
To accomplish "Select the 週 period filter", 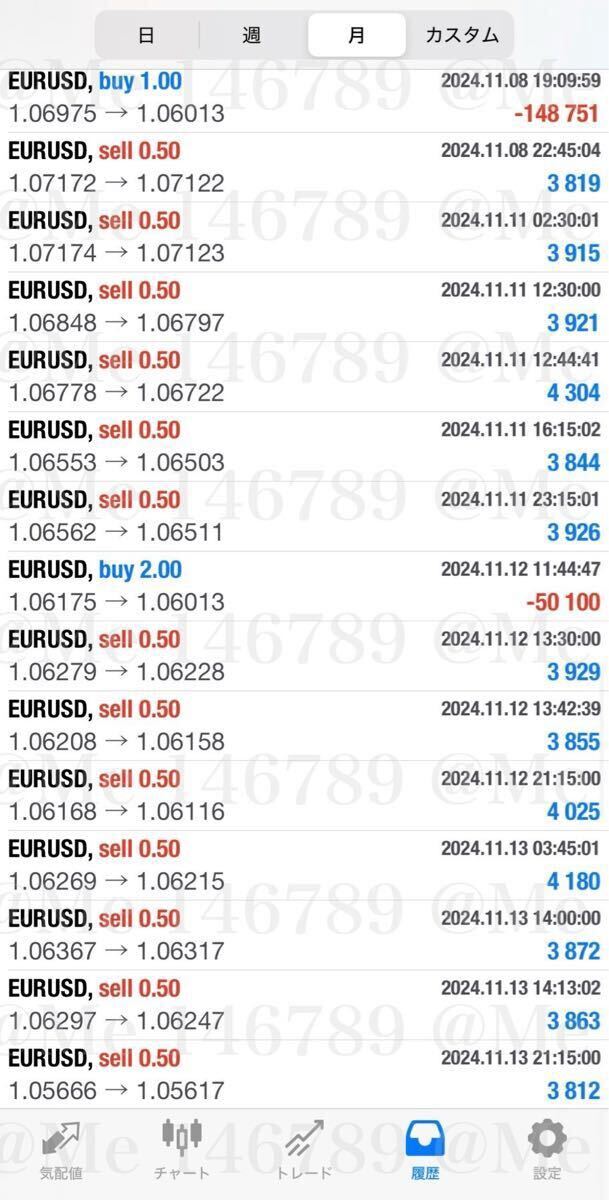I will [x=252, y=35].
